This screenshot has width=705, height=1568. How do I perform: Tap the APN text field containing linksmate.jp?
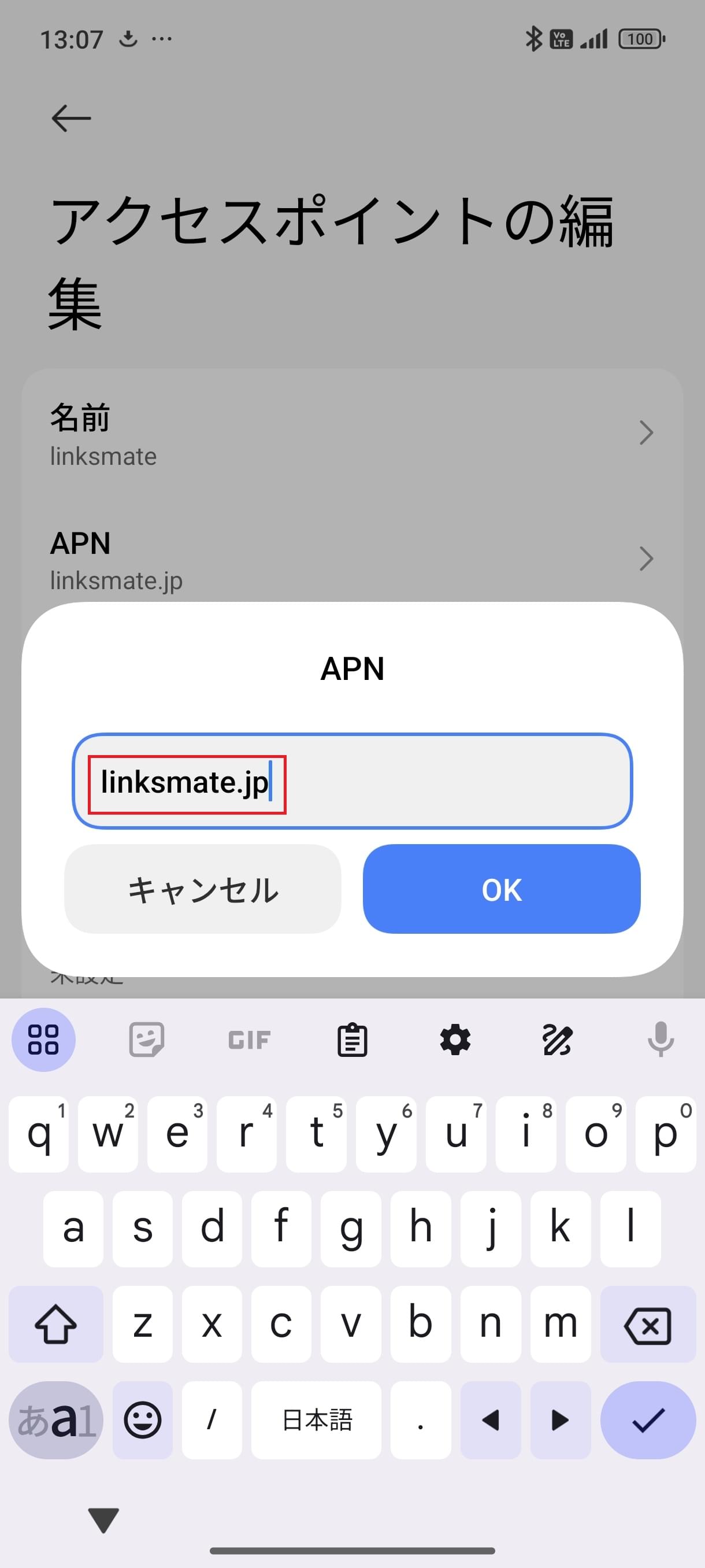coord(351,782)
